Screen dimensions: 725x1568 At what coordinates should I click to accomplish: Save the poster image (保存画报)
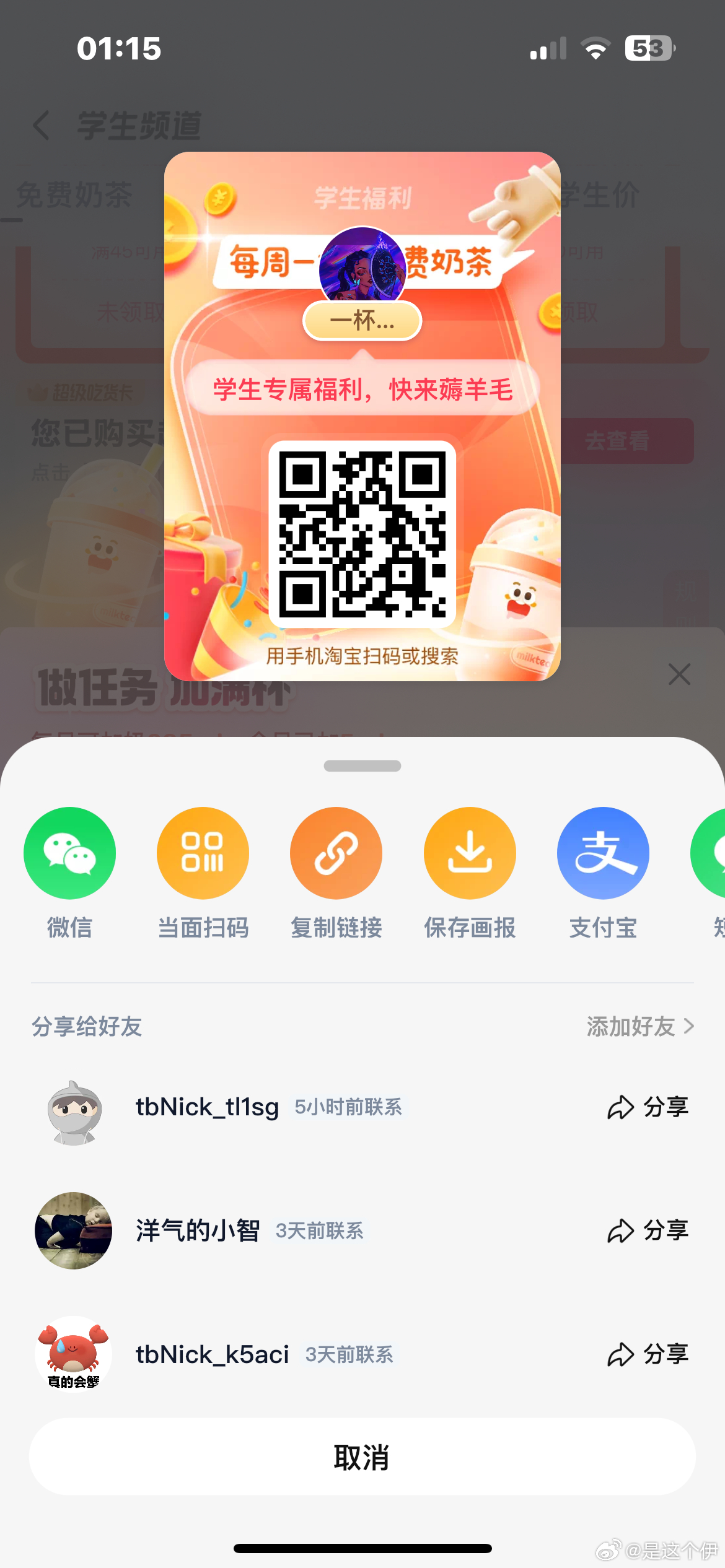point(470,853)
